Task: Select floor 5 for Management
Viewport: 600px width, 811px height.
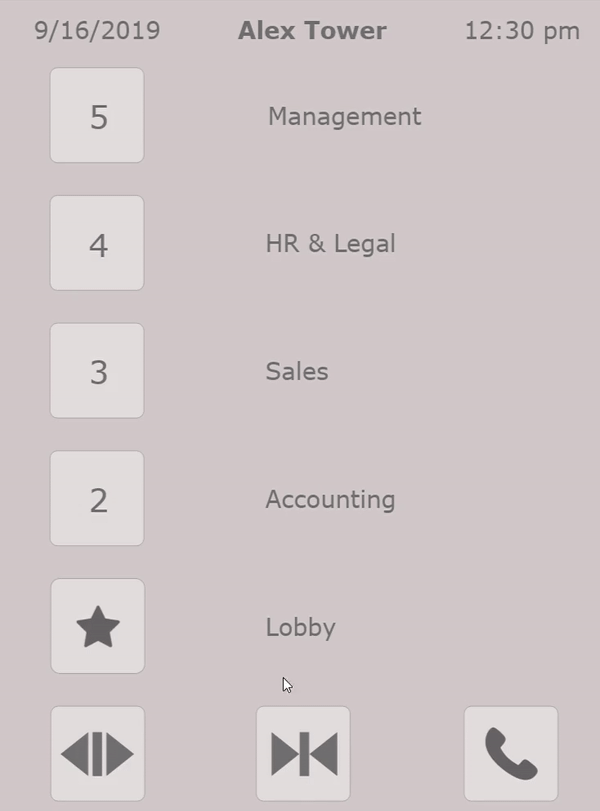Action: (x=97, y=116)
